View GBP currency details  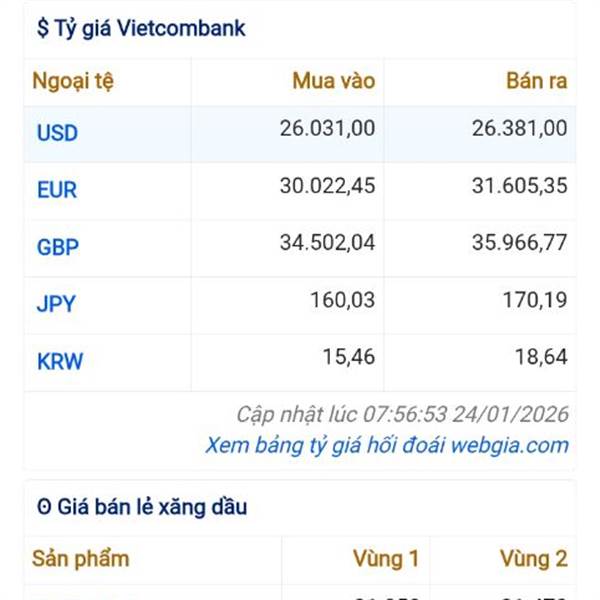[x=58, y=247]
